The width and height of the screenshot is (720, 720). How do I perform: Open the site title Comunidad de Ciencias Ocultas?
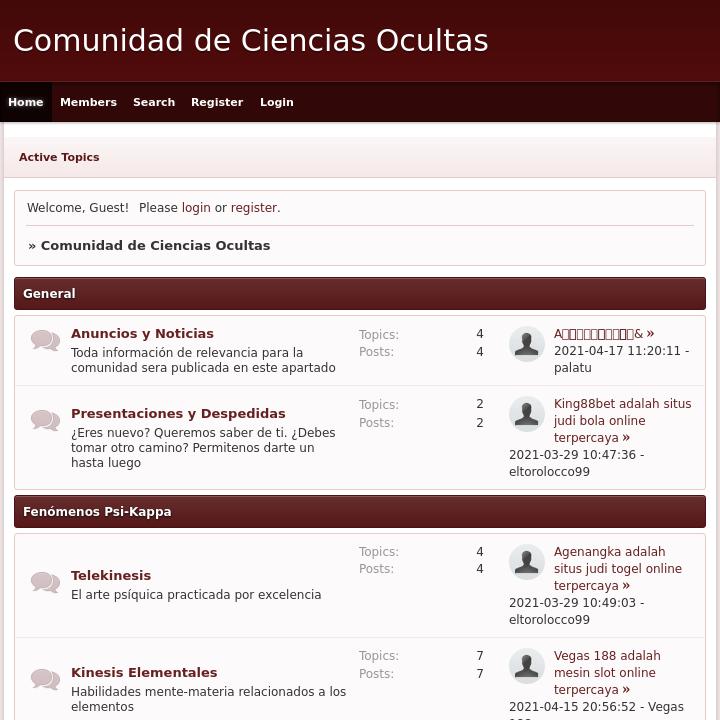pos(250,41)
